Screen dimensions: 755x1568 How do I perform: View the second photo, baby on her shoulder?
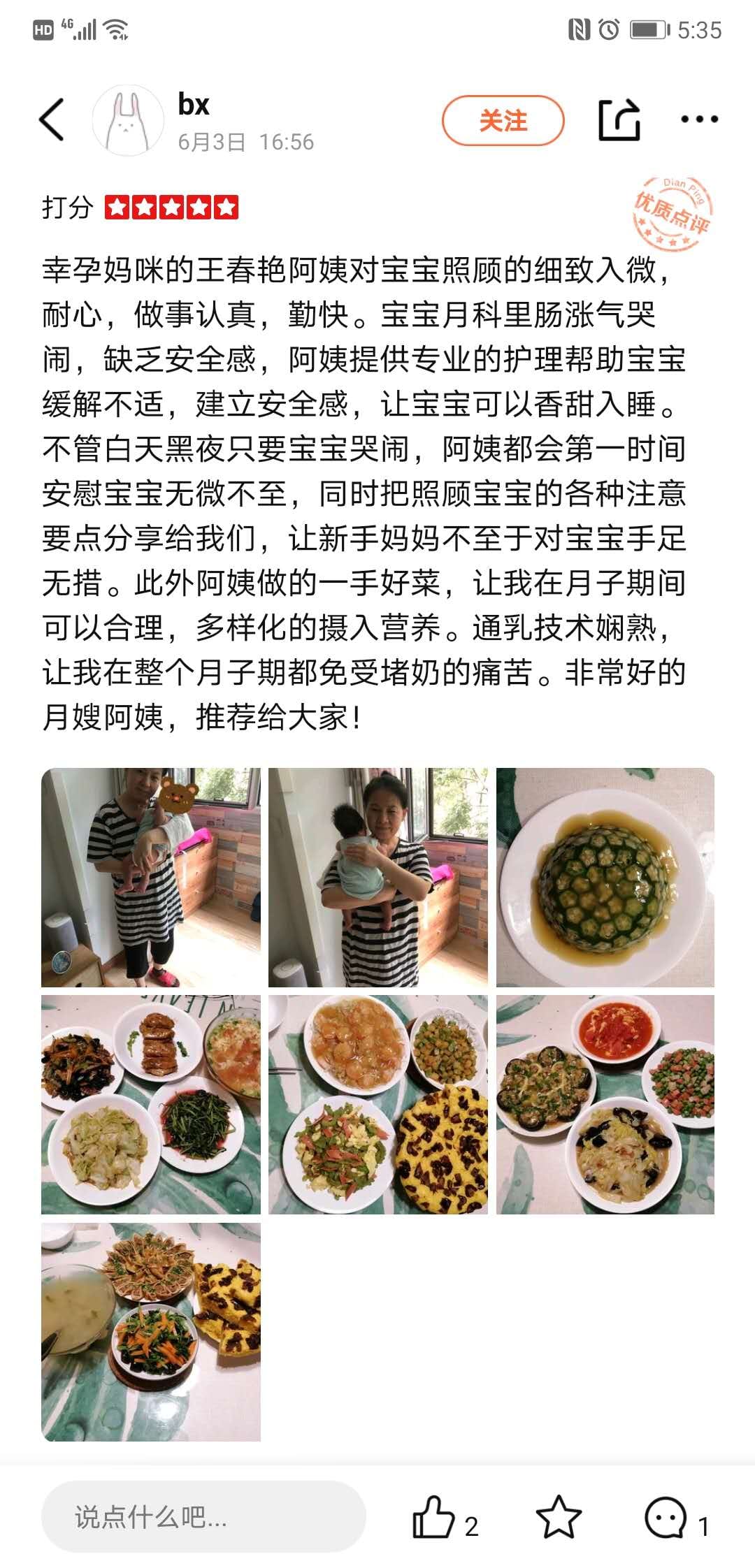tap(378, 877)
